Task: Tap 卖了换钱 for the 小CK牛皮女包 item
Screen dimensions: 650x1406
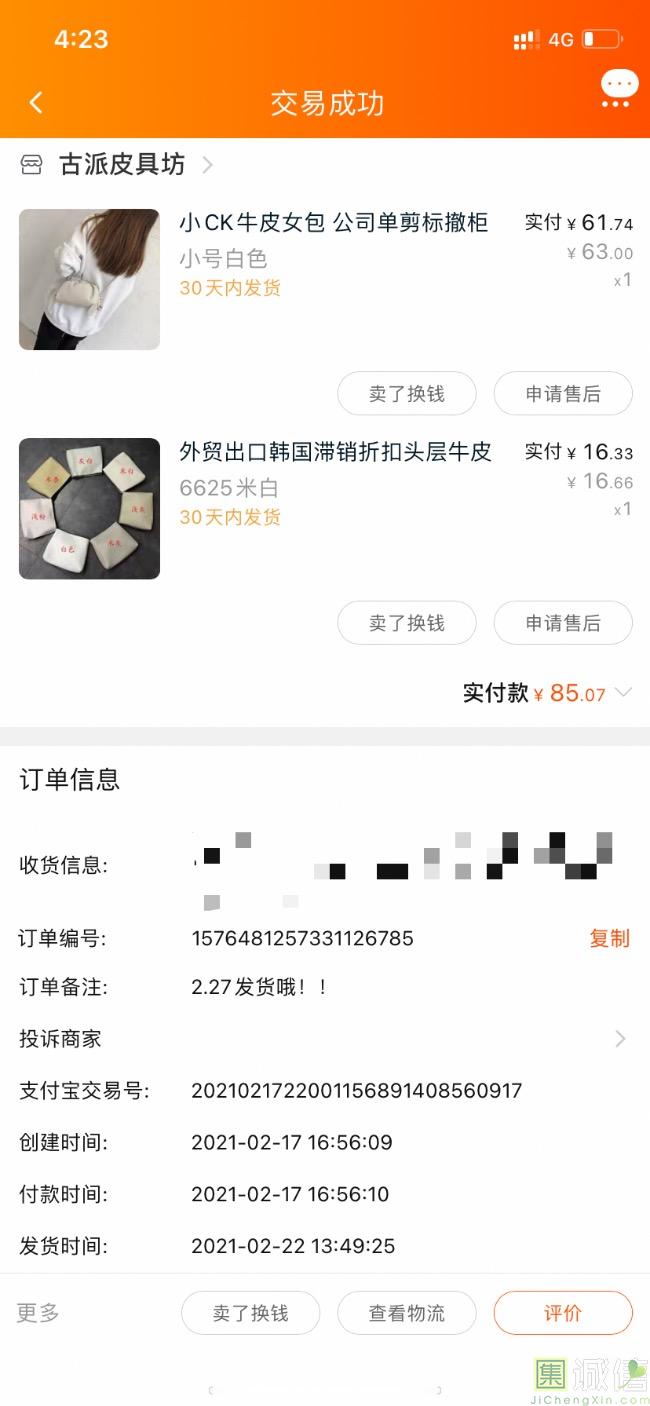Action: [406, 394]
